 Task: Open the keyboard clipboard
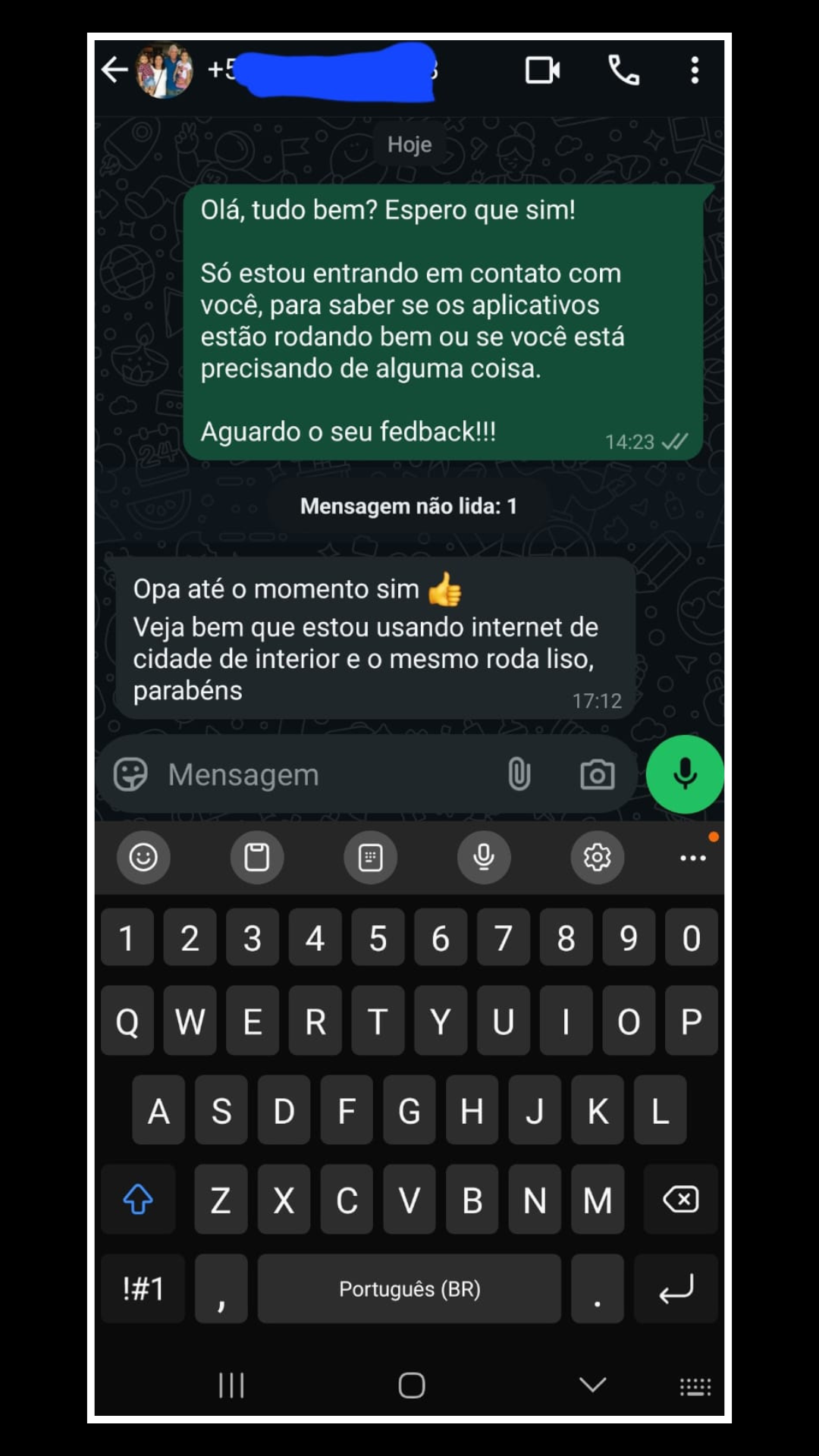point(256,858)
